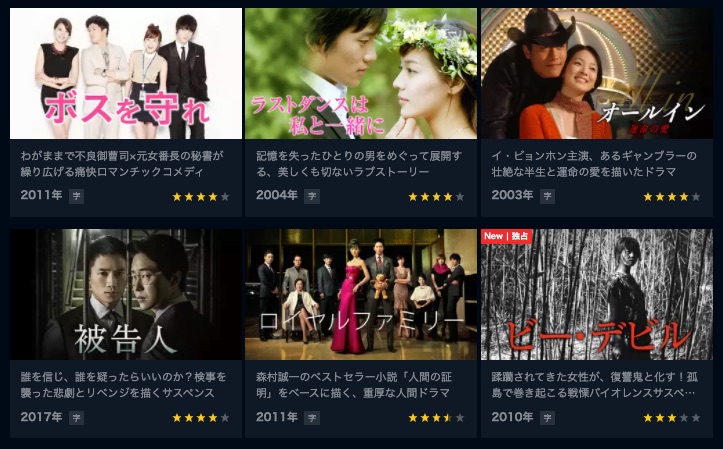Open the ボスを守れ drama card

pyautogui.click(x=126, y=75)
